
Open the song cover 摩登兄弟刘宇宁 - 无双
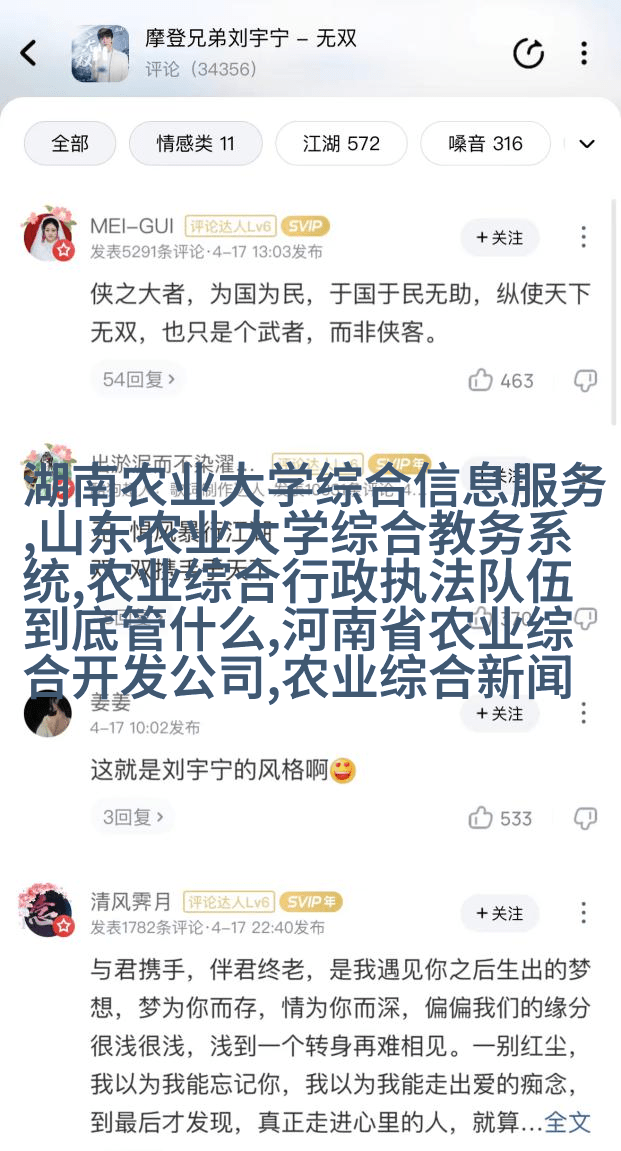(x=100, y=53)
